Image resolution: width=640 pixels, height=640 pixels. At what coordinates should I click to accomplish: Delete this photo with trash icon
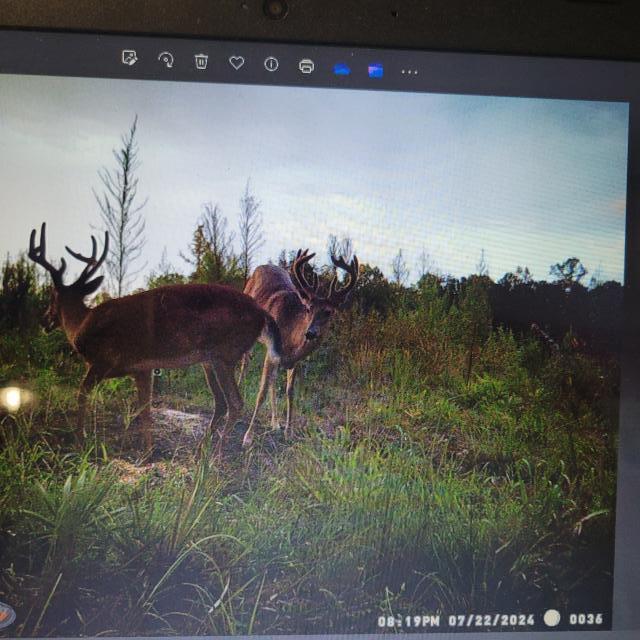pos(201,61)
